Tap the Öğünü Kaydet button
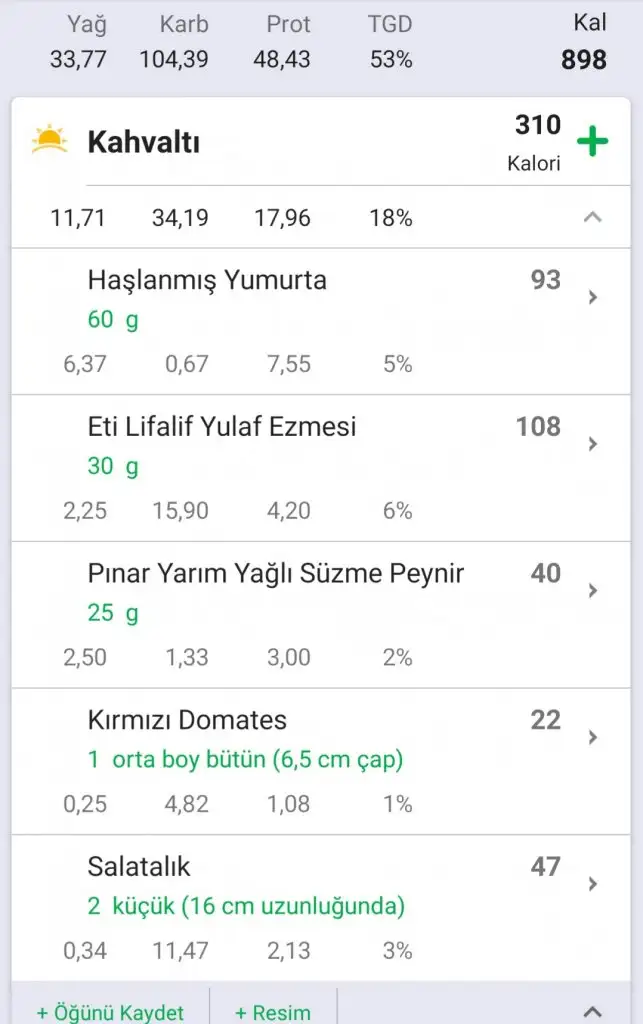The width and height of the screenshot is (643, 1024). (x=110, y=1011)
